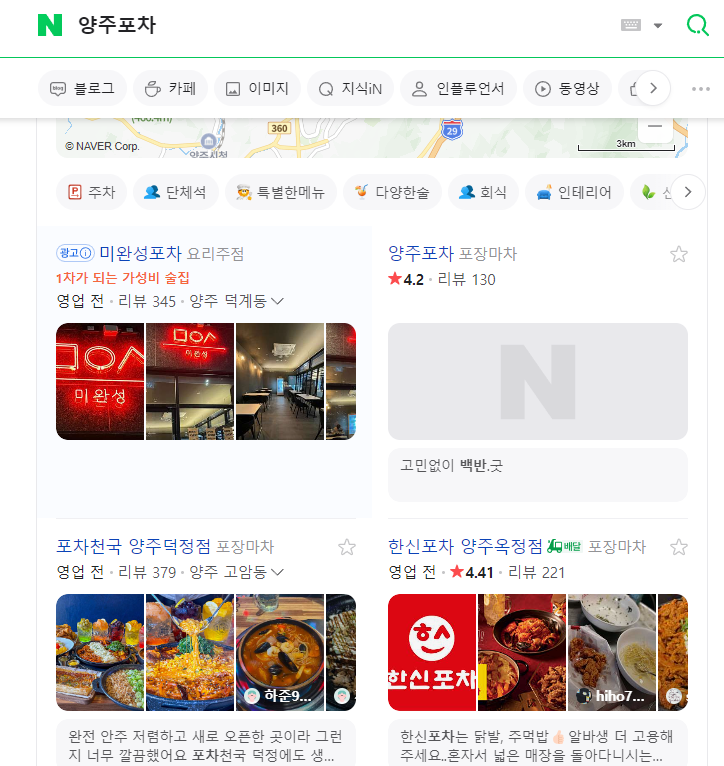Switch to the 인플루언서 tab
724x766 pixels.
459,88
